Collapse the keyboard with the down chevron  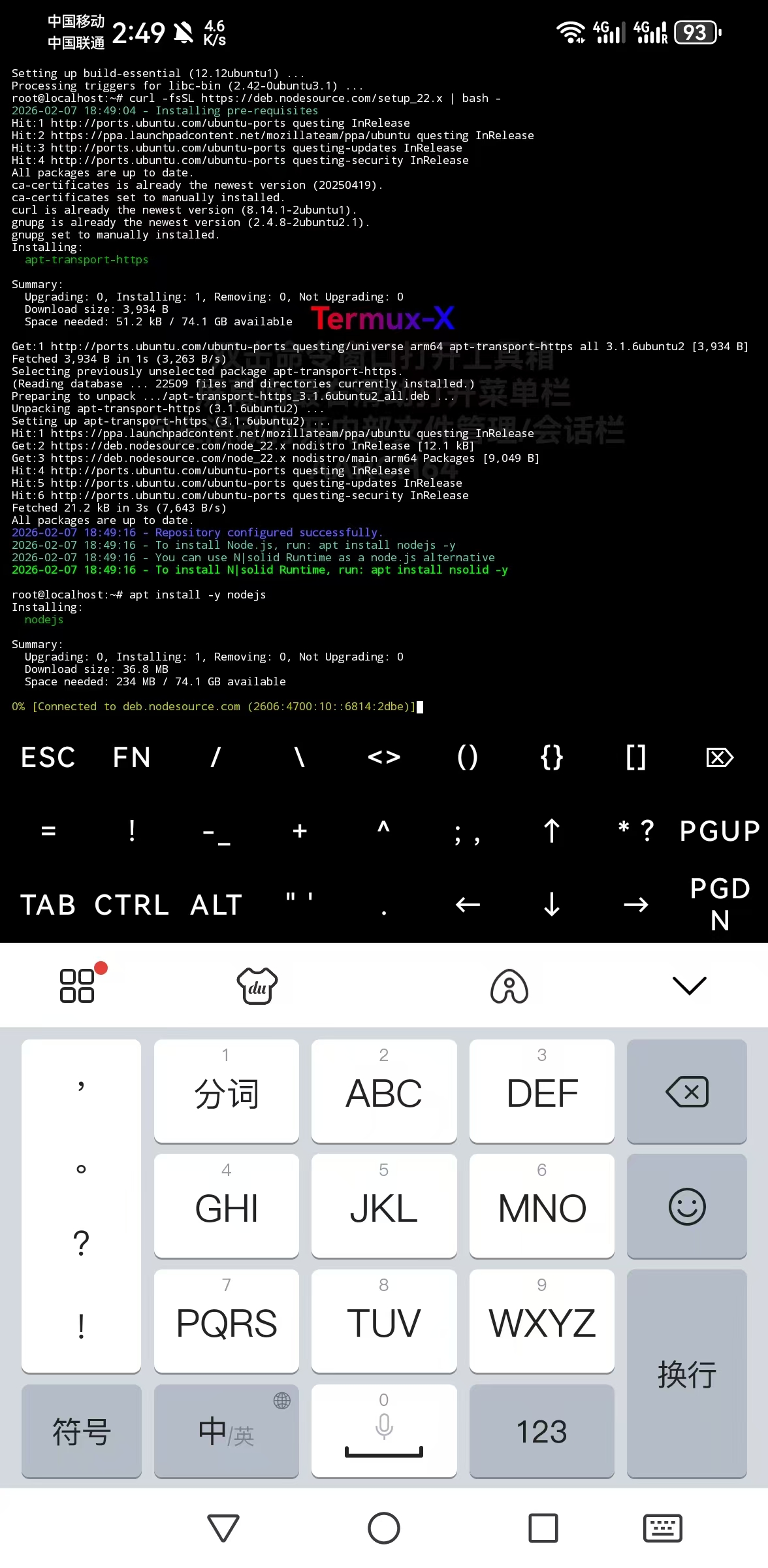tap(690, 985)
